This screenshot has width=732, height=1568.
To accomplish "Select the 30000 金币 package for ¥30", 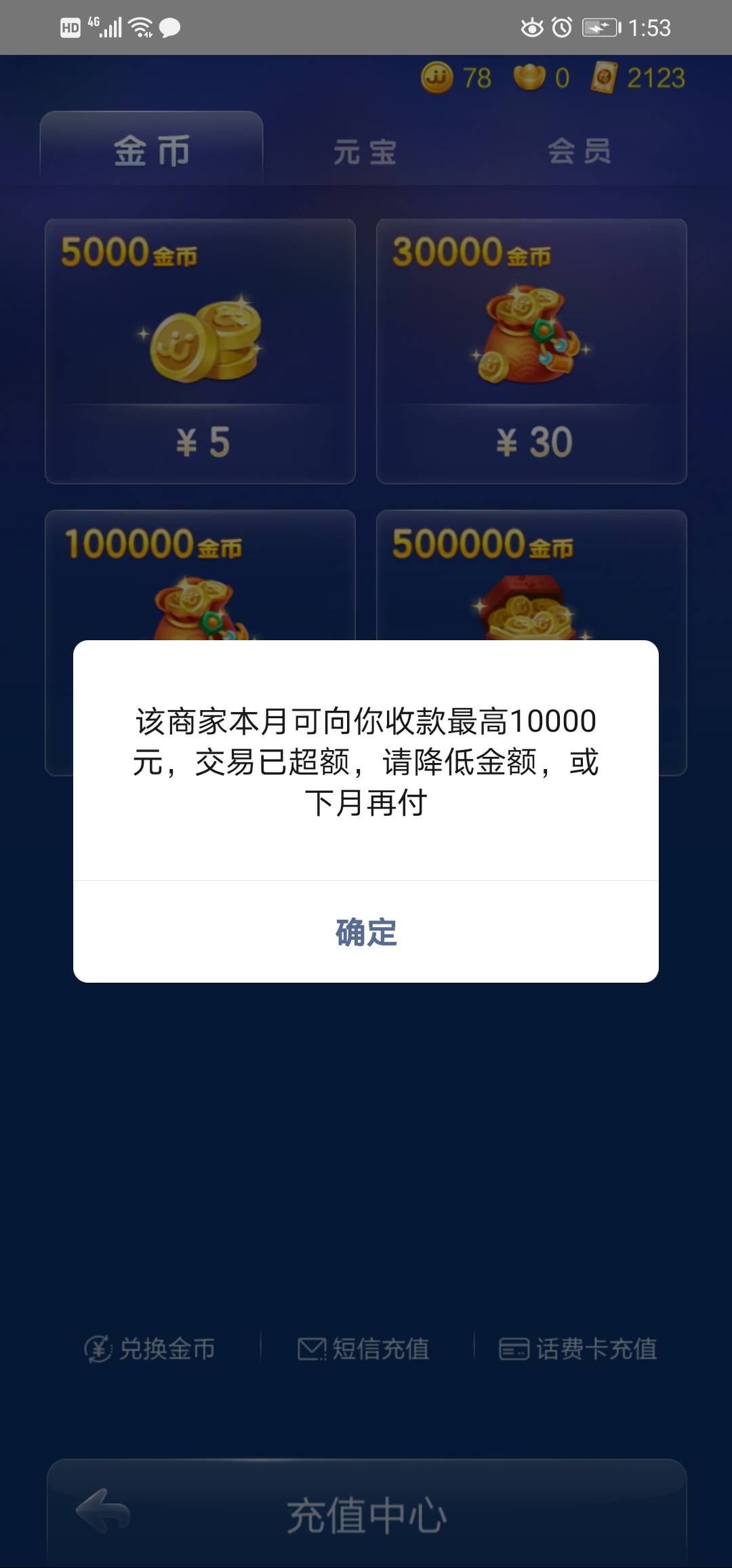I will [x=533, y=349].
